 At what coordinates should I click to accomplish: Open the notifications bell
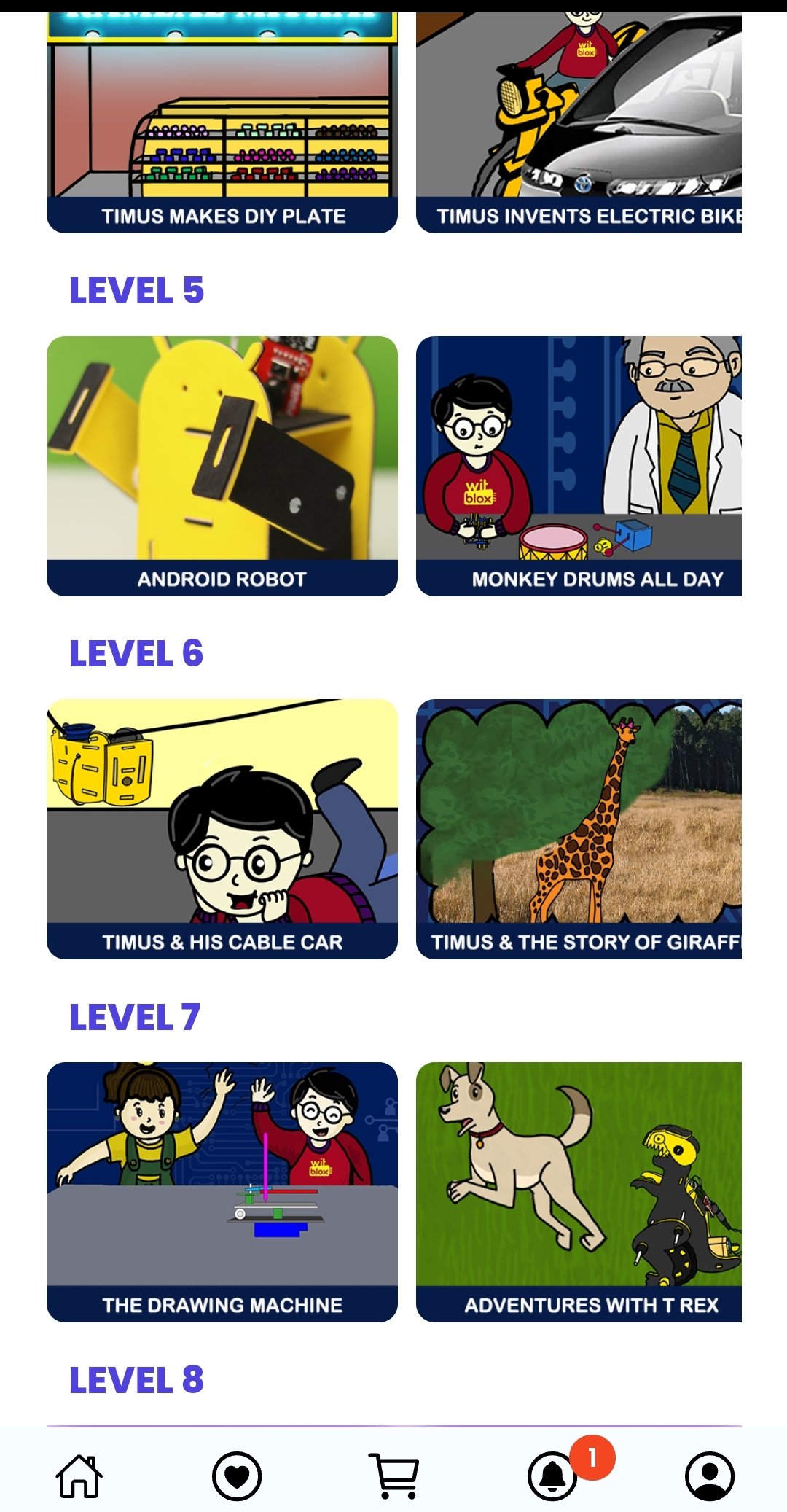point(552,1476)
